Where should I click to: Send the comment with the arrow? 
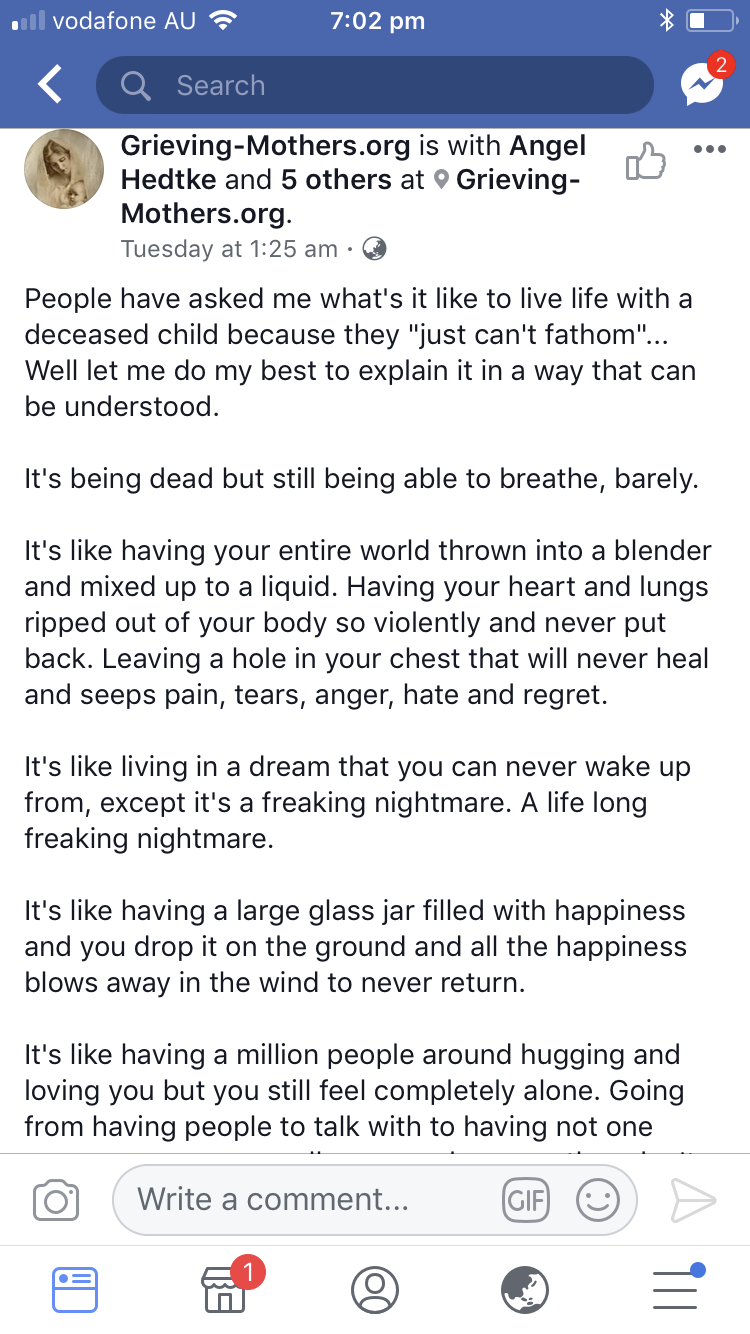pos(692,1199)
